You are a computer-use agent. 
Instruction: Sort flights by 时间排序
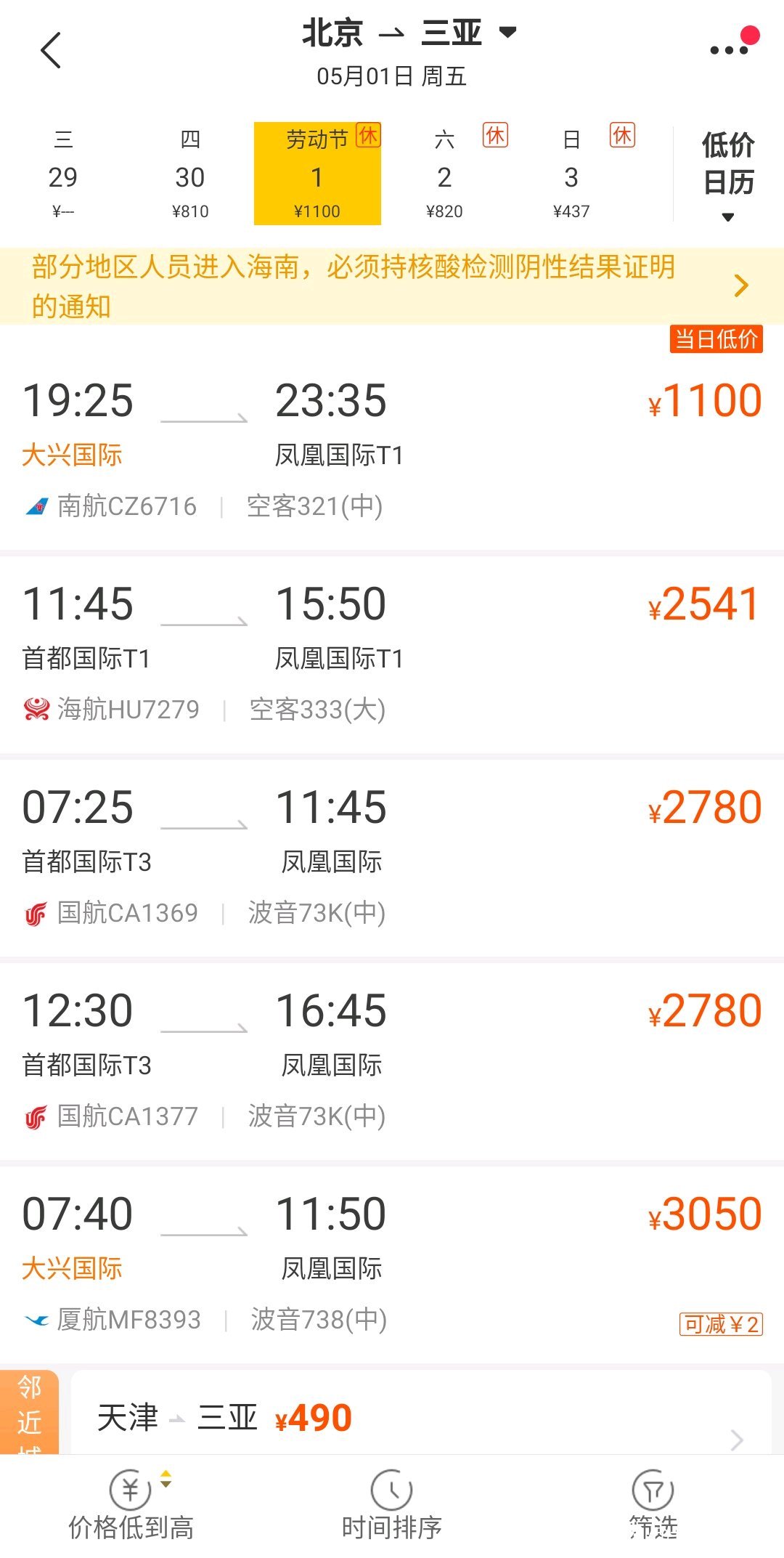(392, 1506)
